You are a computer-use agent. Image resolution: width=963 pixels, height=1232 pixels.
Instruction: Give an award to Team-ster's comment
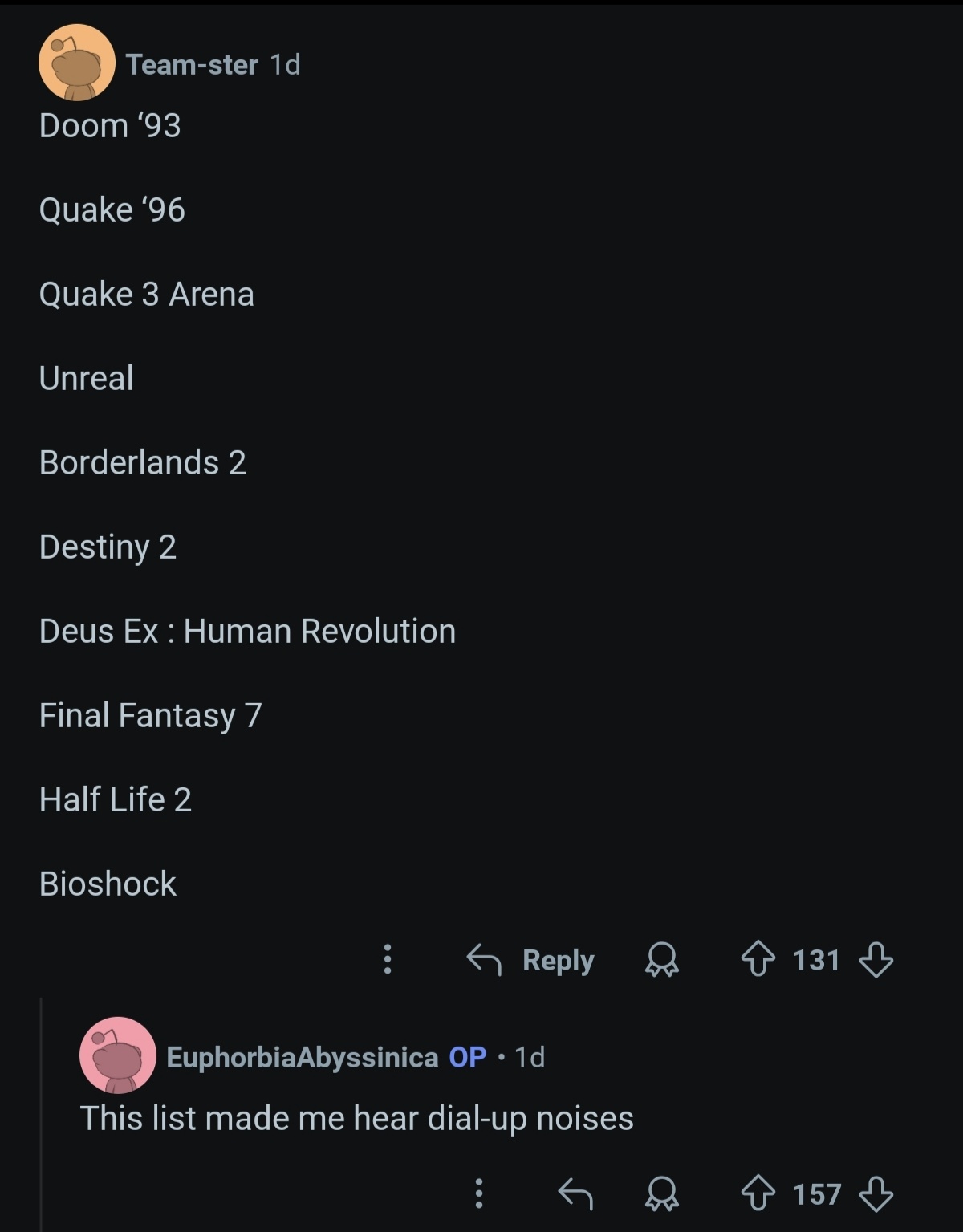661,959
